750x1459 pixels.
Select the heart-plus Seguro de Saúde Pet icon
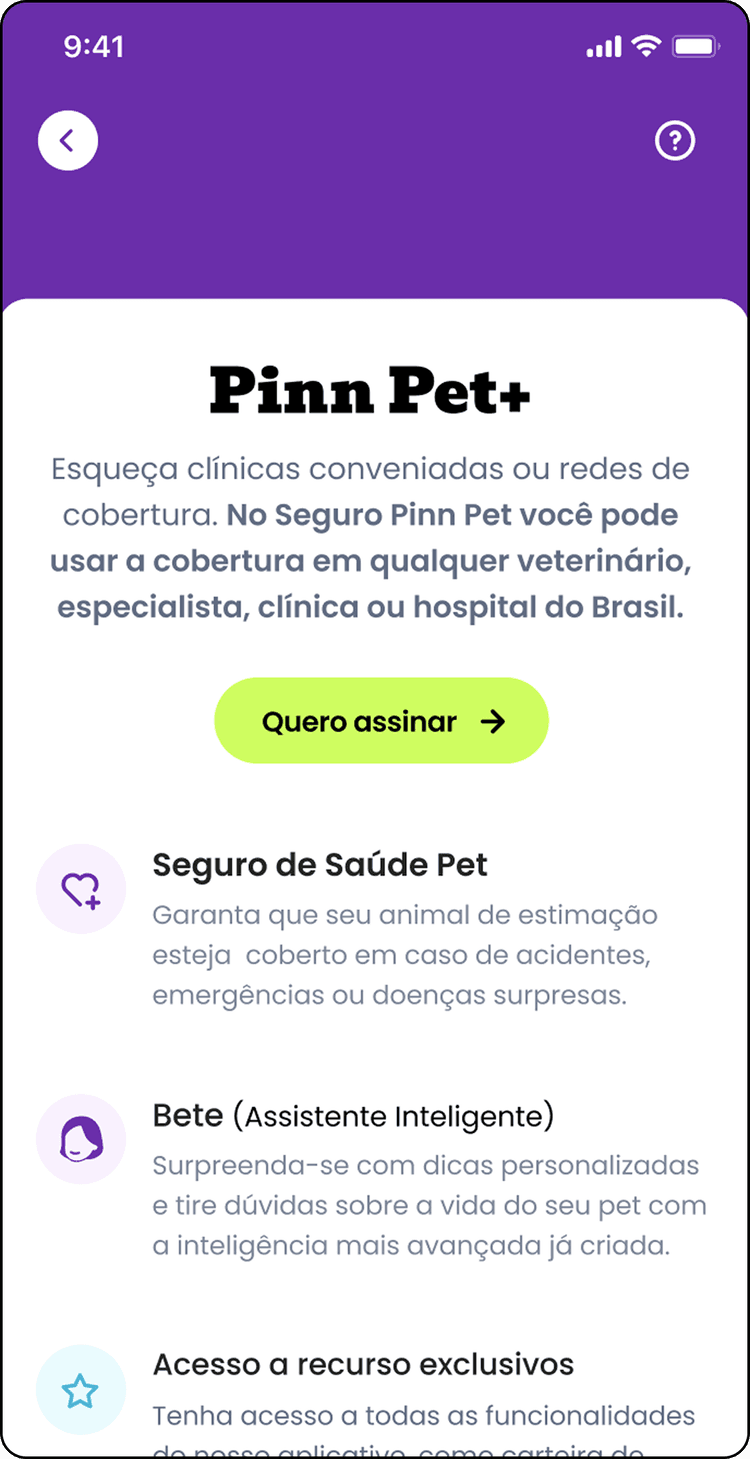81,888
